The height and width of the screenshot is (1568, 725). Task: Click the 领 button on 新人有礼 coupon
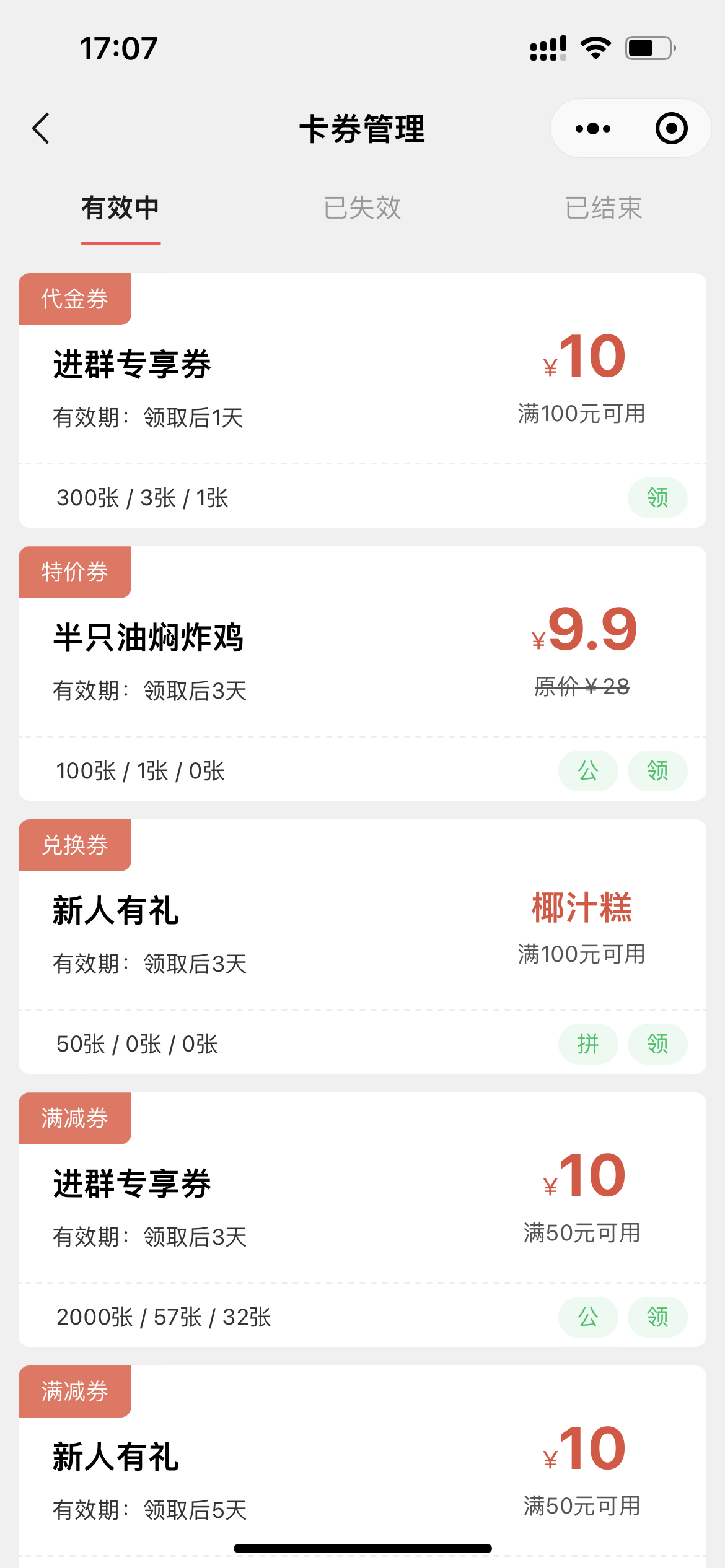(x=657, y=1044)
